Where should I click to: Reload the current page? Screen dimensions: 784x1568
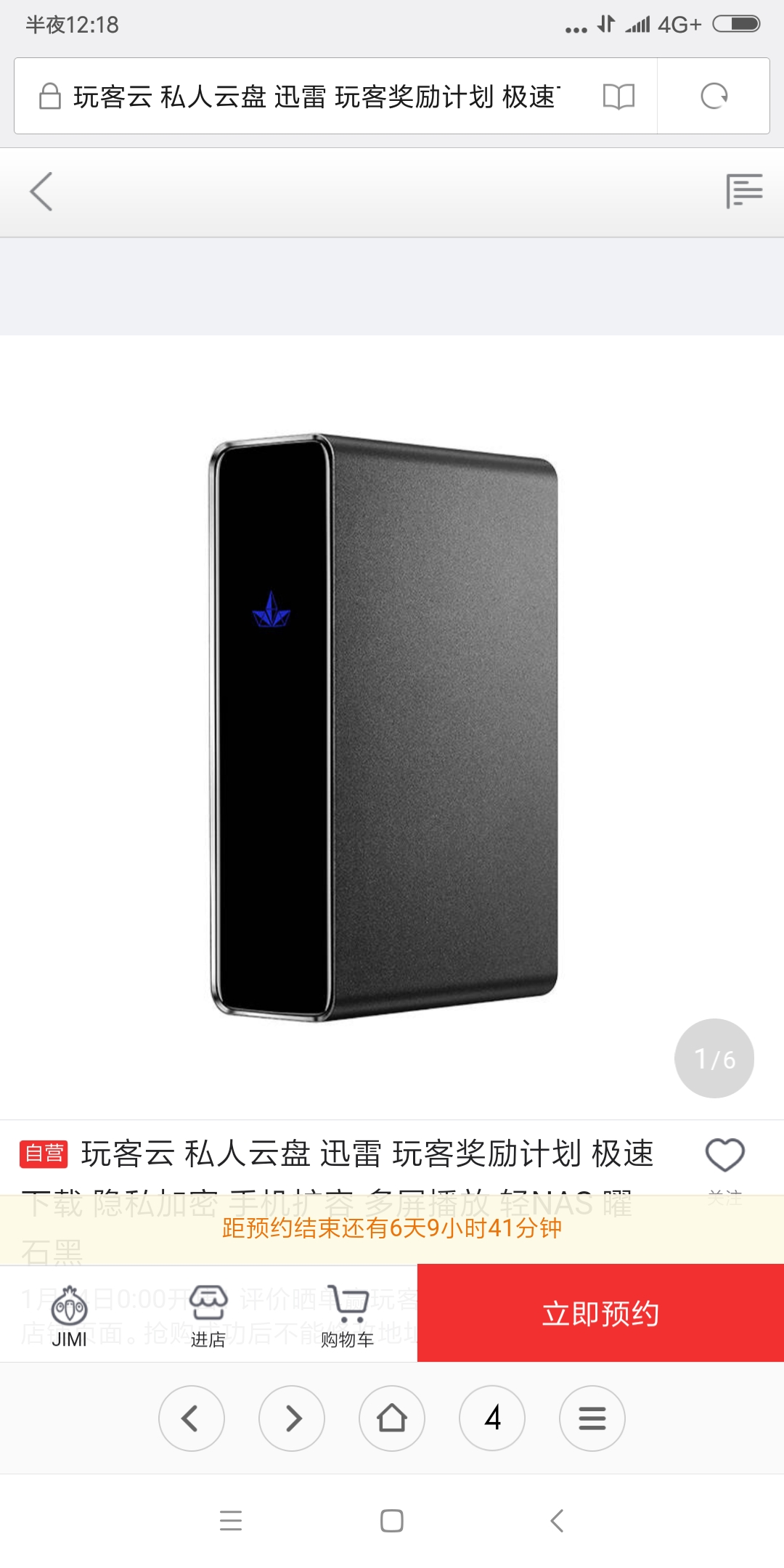[714, 96]
